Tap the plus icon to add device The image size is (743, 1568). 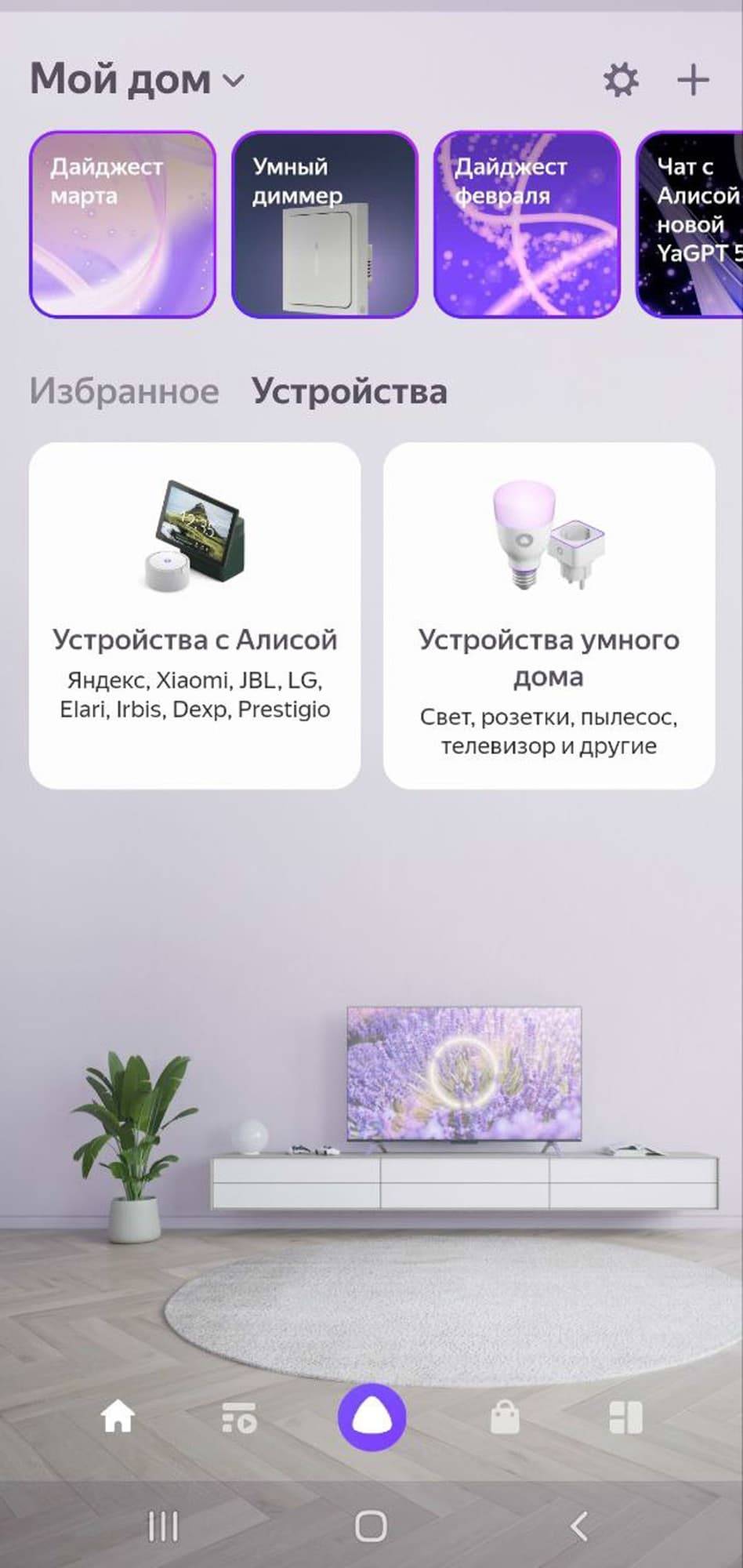tap(693, 80)
